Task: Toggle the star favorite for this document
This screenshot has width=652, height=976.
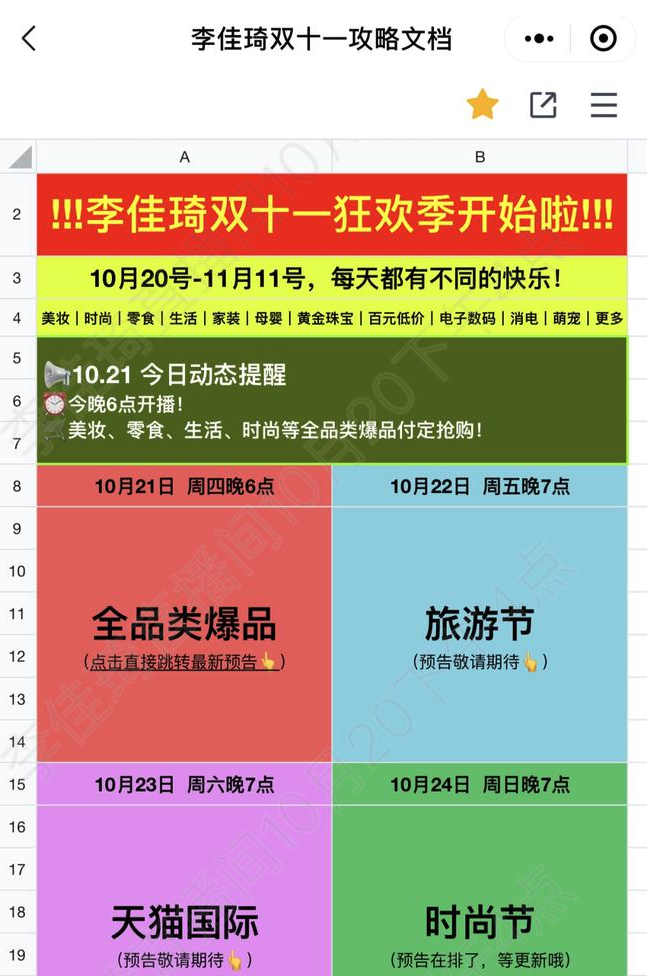Action: tap(482, 105)
